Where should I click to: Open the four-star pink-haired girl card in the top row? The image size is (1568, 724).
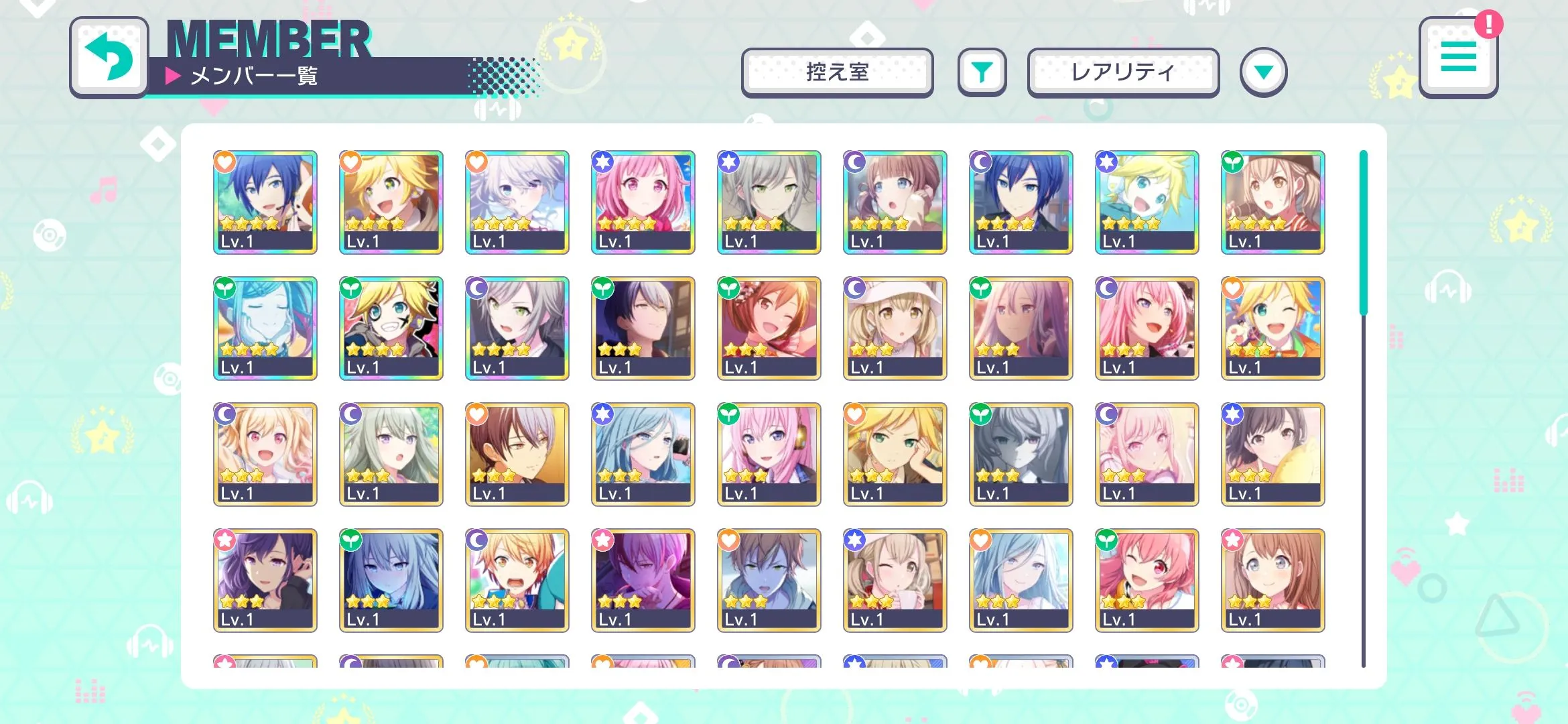click(643, 202)
